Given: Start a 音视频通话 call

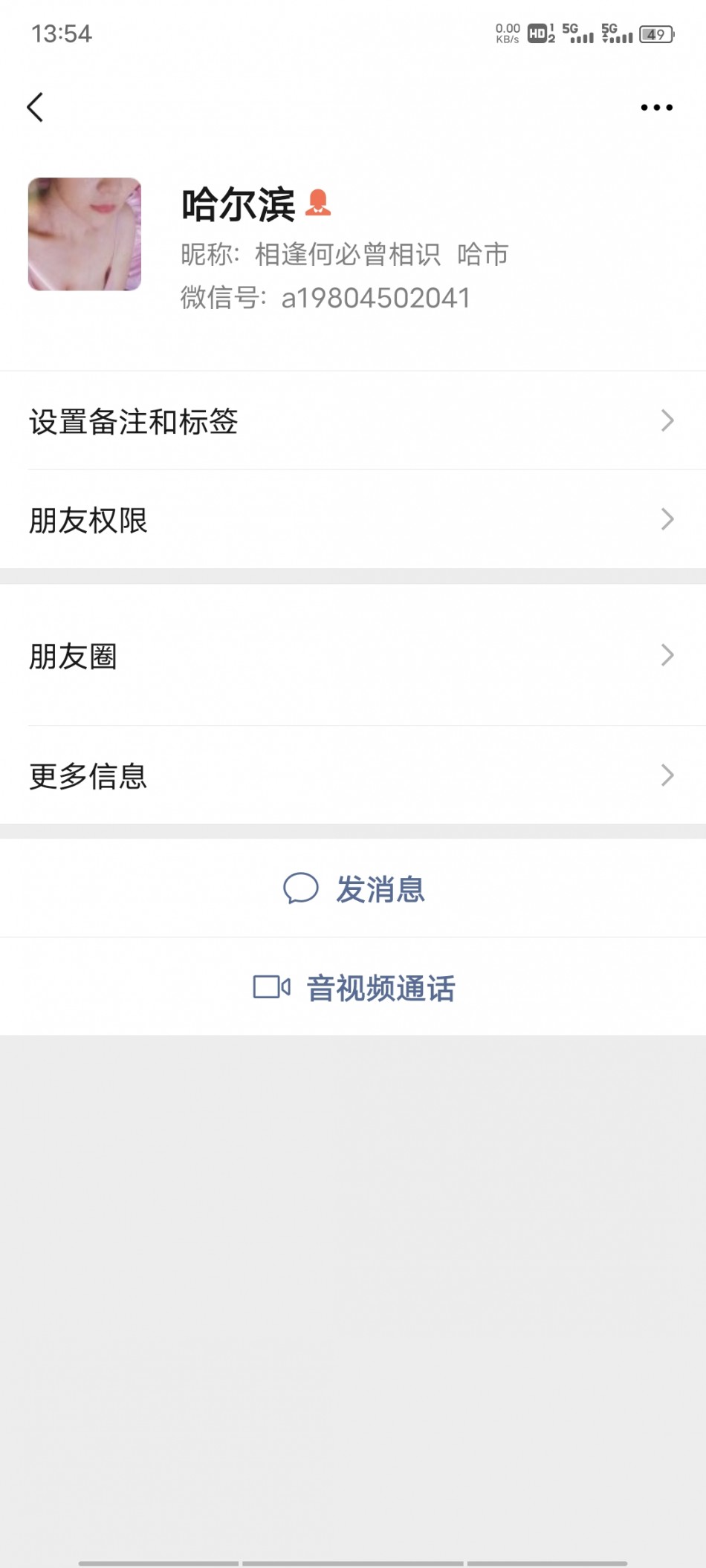Looking at the screenshot, I should click(354, 988).
